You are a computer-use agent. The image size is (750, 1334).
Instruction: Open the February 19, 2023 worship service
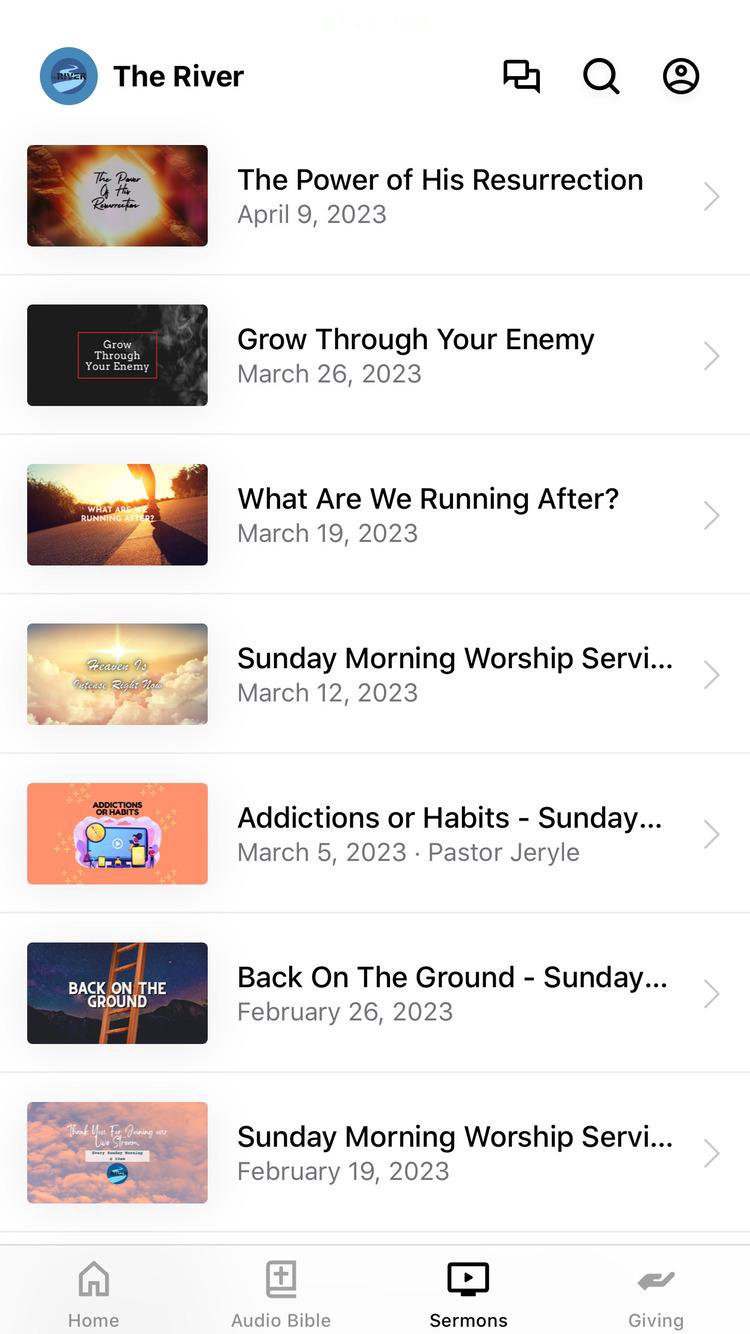454,1153
